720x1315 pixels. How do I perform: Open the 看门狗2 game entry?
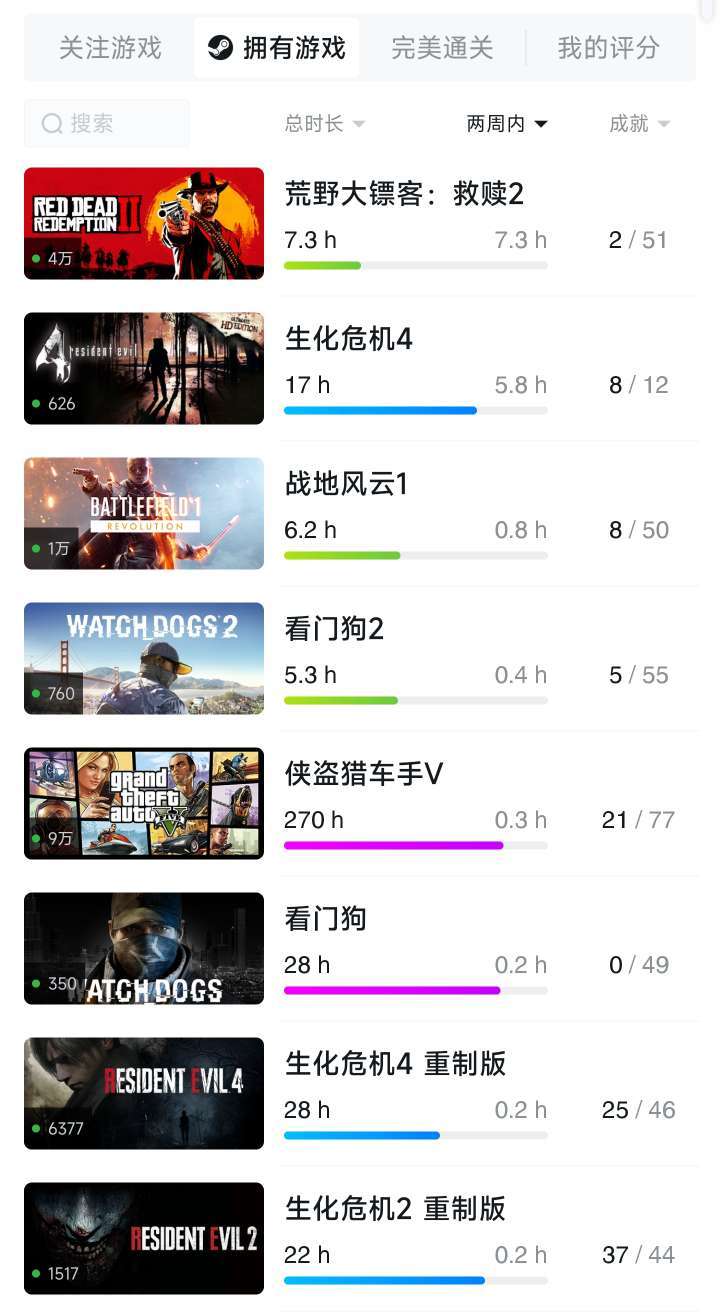coord(360,658)
